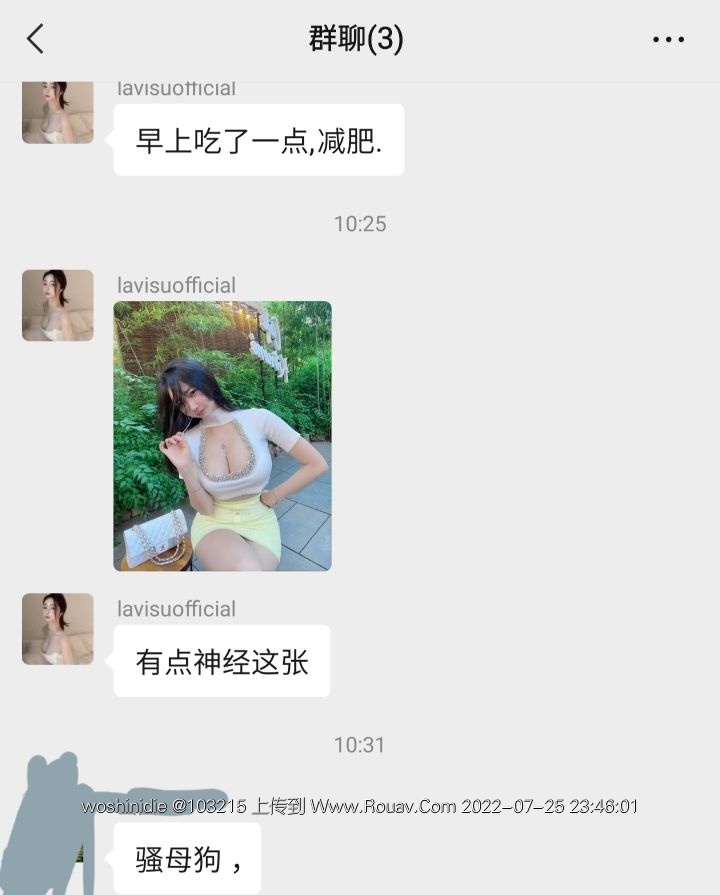This screenshot has height=895, width=720.
Task: Open lavisuofficial's avatar beside the photo message
Action: point(58,305)
